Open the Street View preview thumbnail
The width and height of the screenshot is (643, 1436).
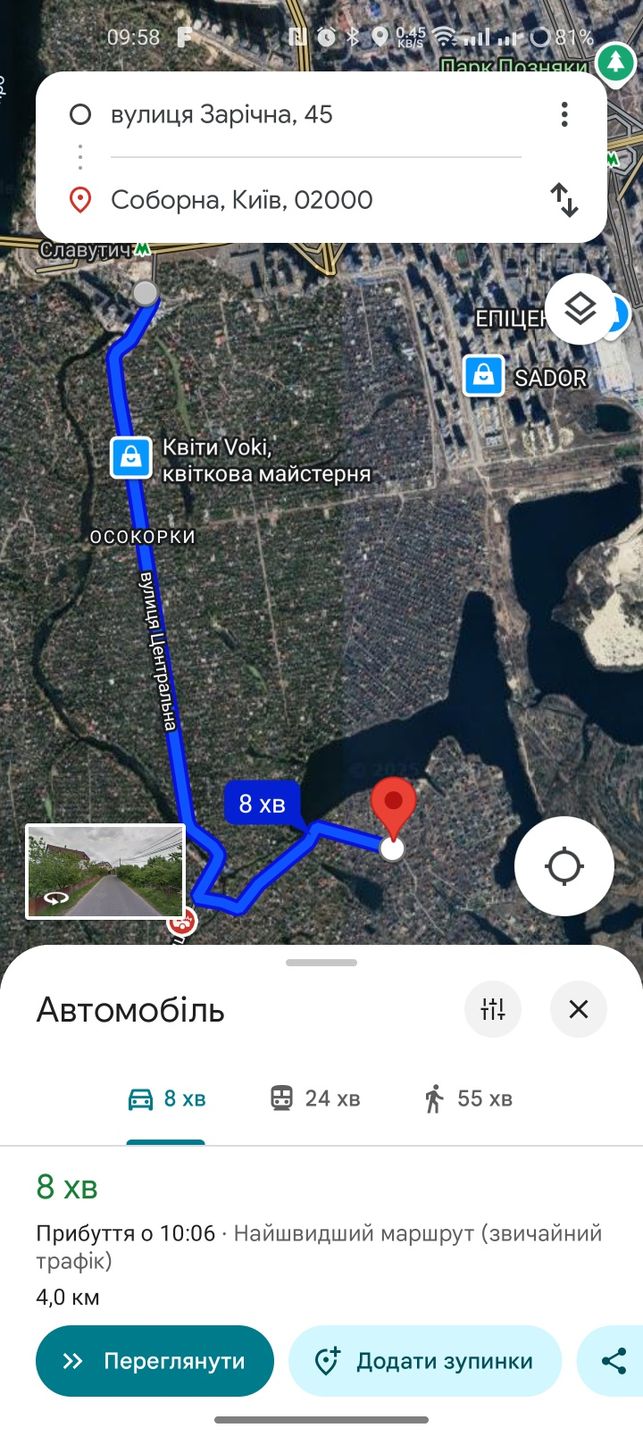[x=105, y=871]
